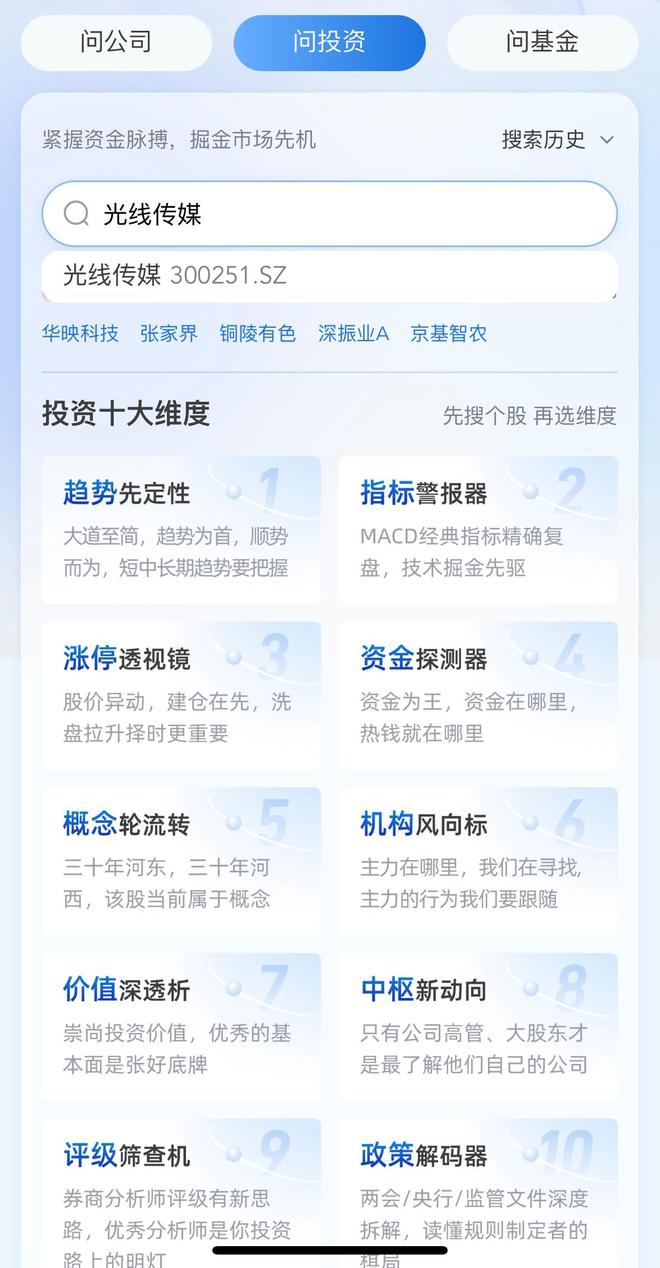This screenshot has width=660, height=1268.
Task: Open the 指标警报器 card
Action: coord(477,530)
